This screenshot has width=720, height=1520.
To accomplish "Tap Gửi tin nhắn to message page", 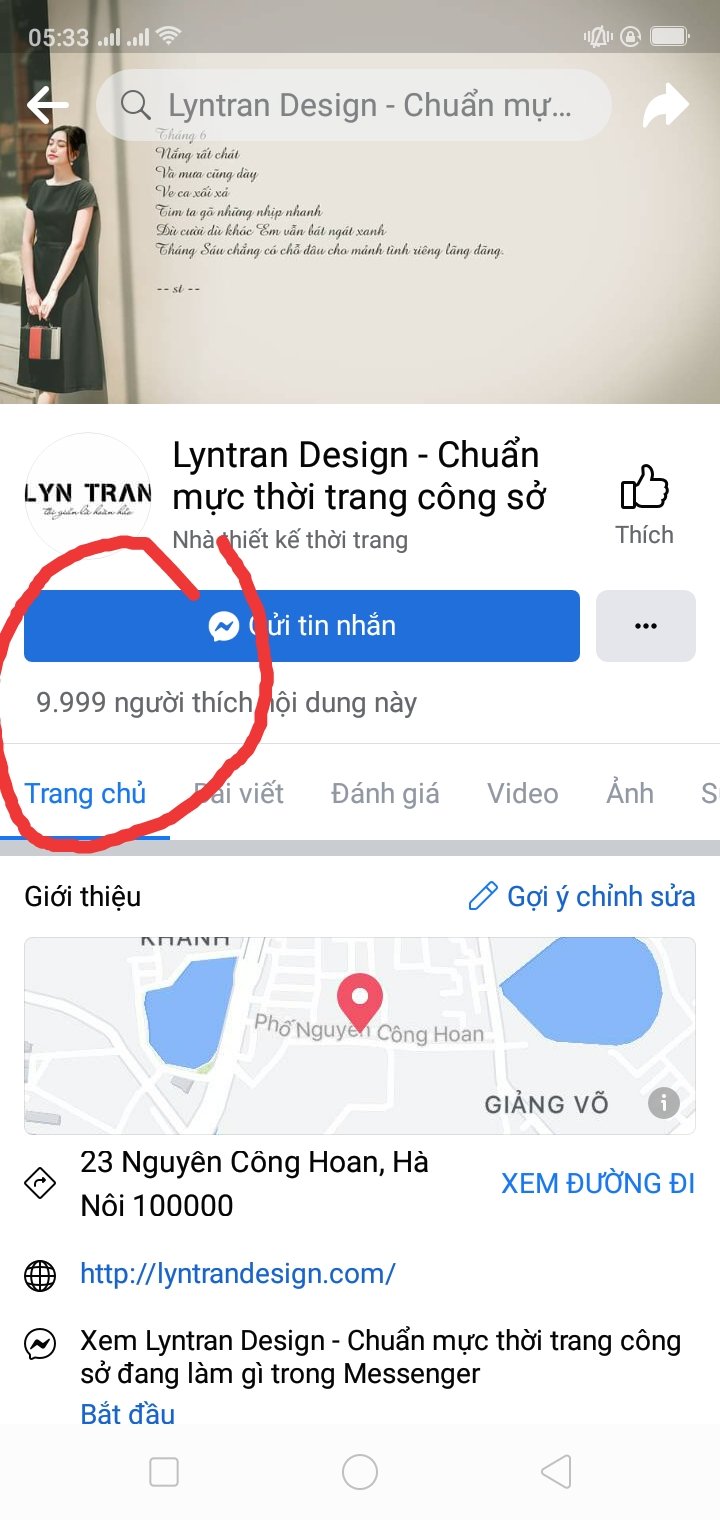I will pyautogui.click(x=301, y=626).
